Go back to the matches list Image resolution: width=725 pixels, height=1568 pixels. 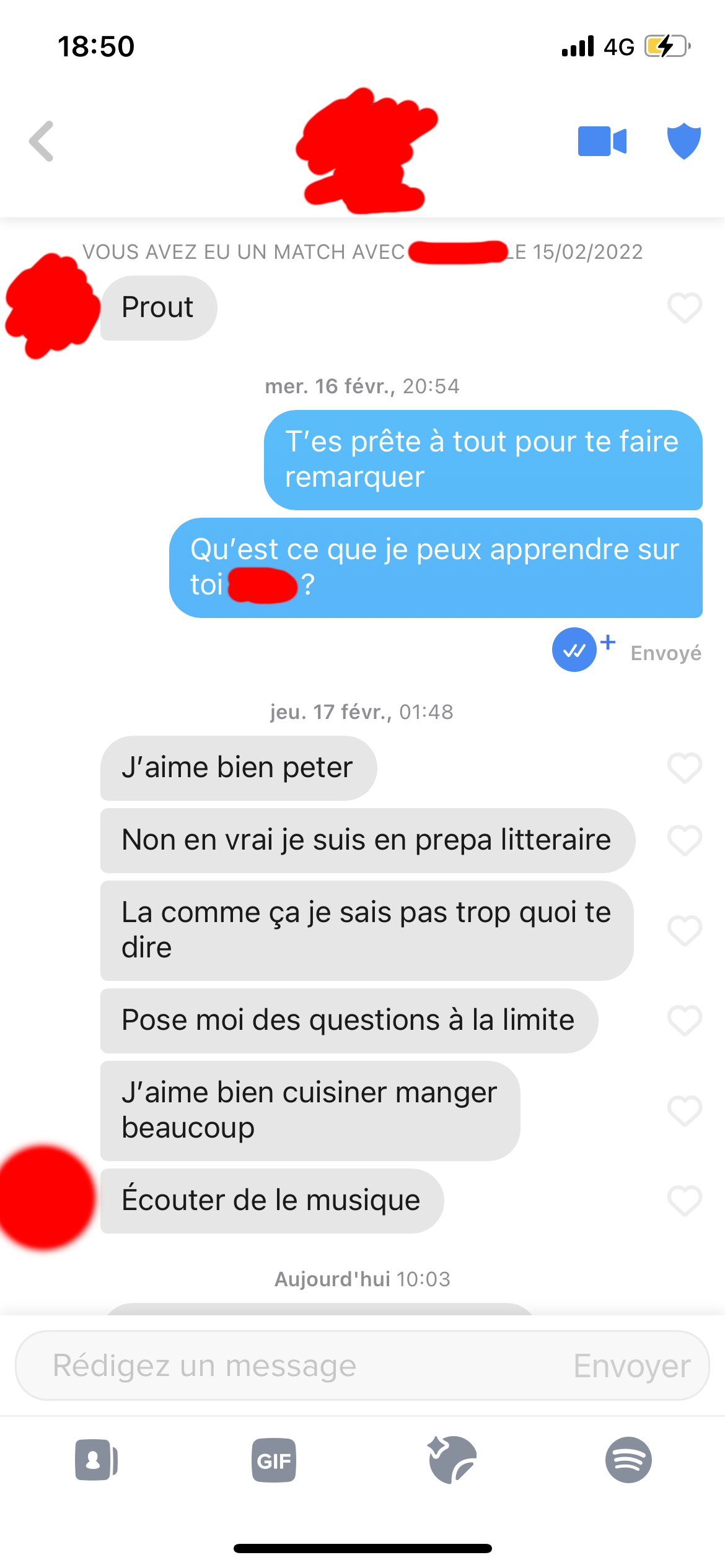tap(42, 141)
